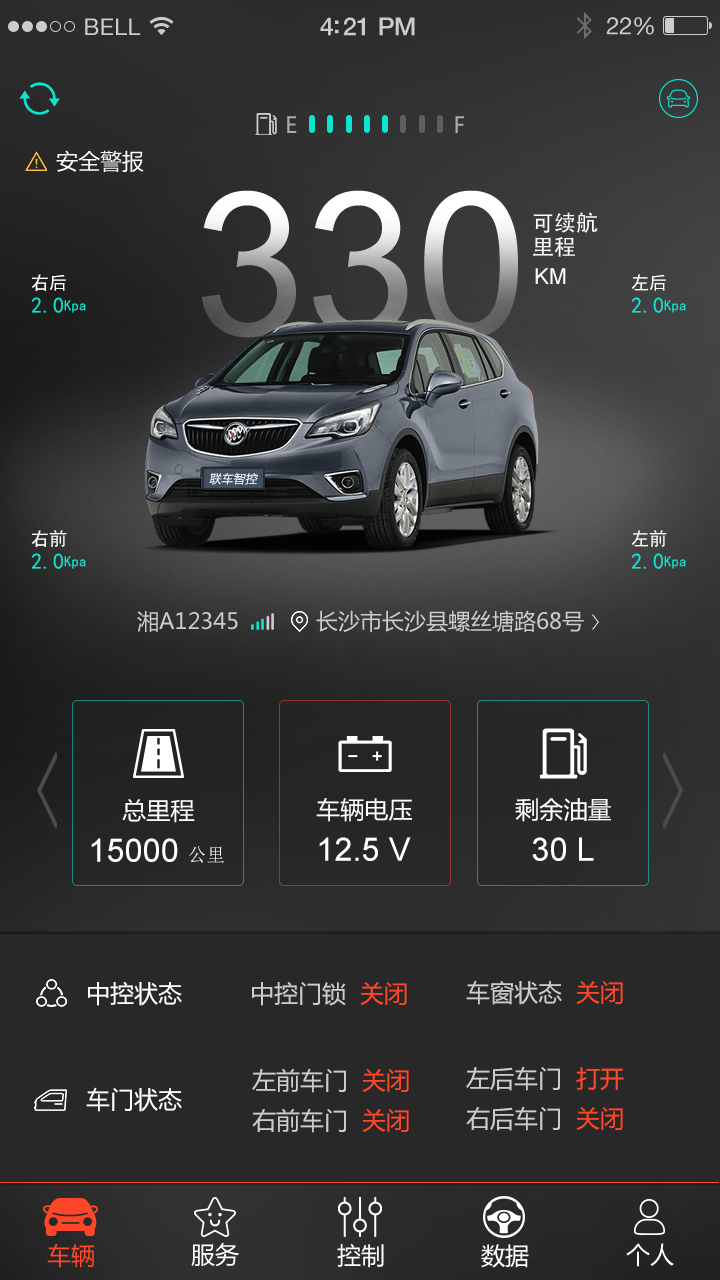
Task: Switch to the 车辆 tab
Action: 71,1232
